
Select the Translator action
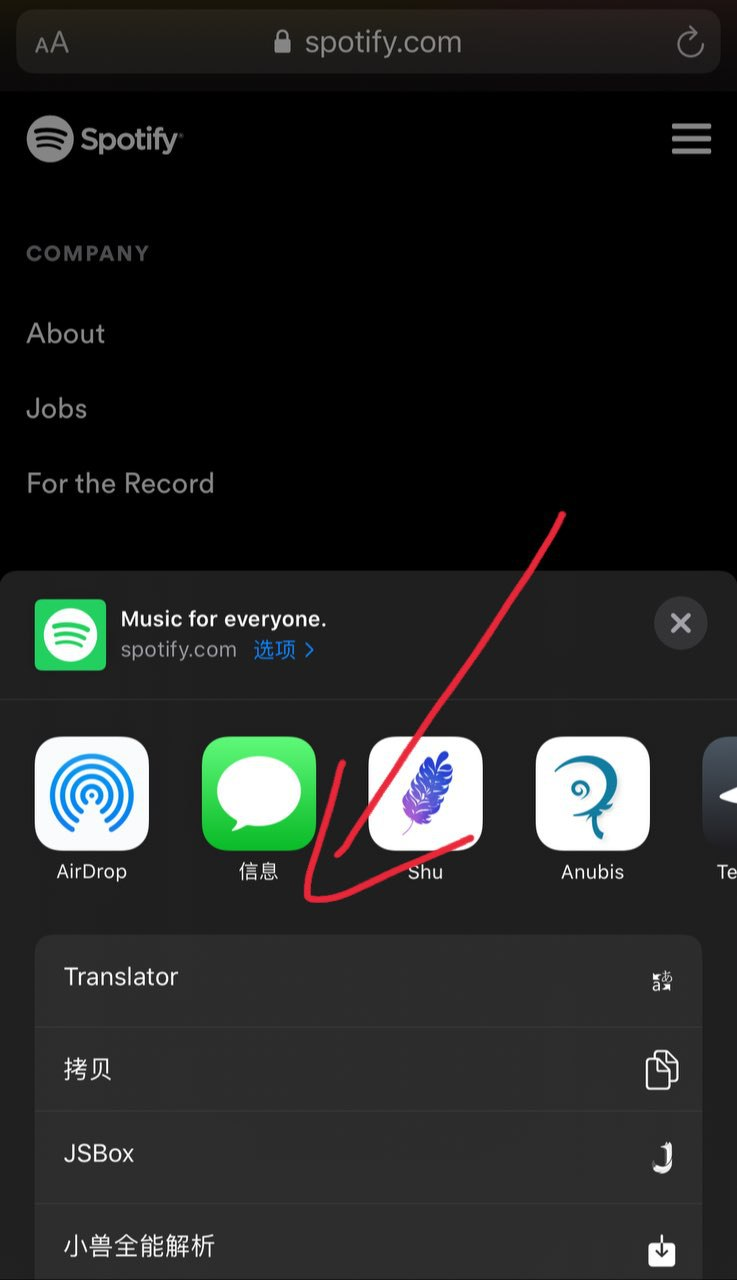368,979
